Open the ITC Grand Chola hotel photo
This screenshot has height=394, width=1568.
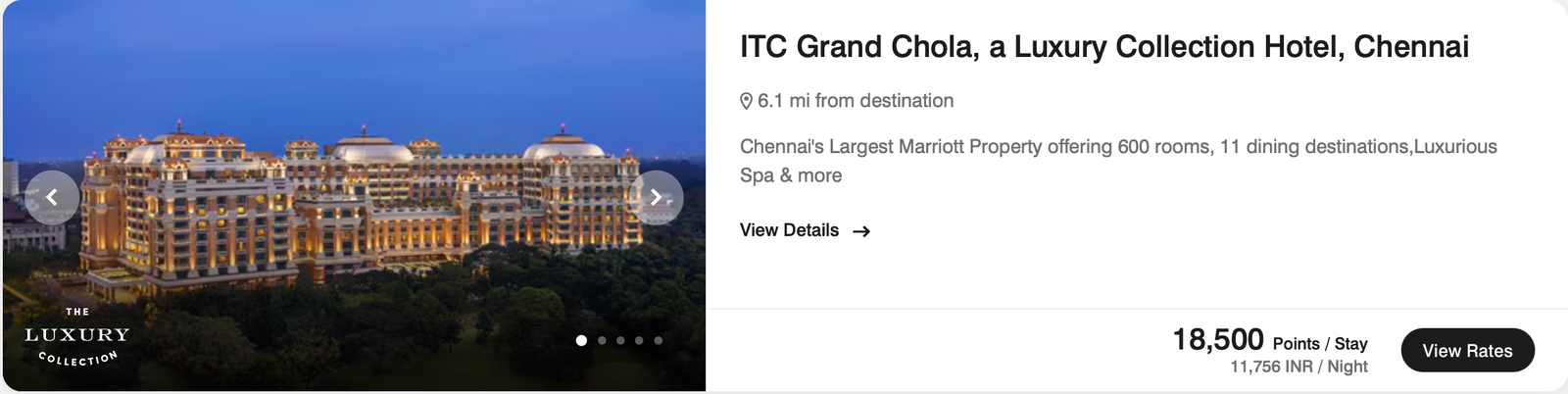[x=353, y=118]
